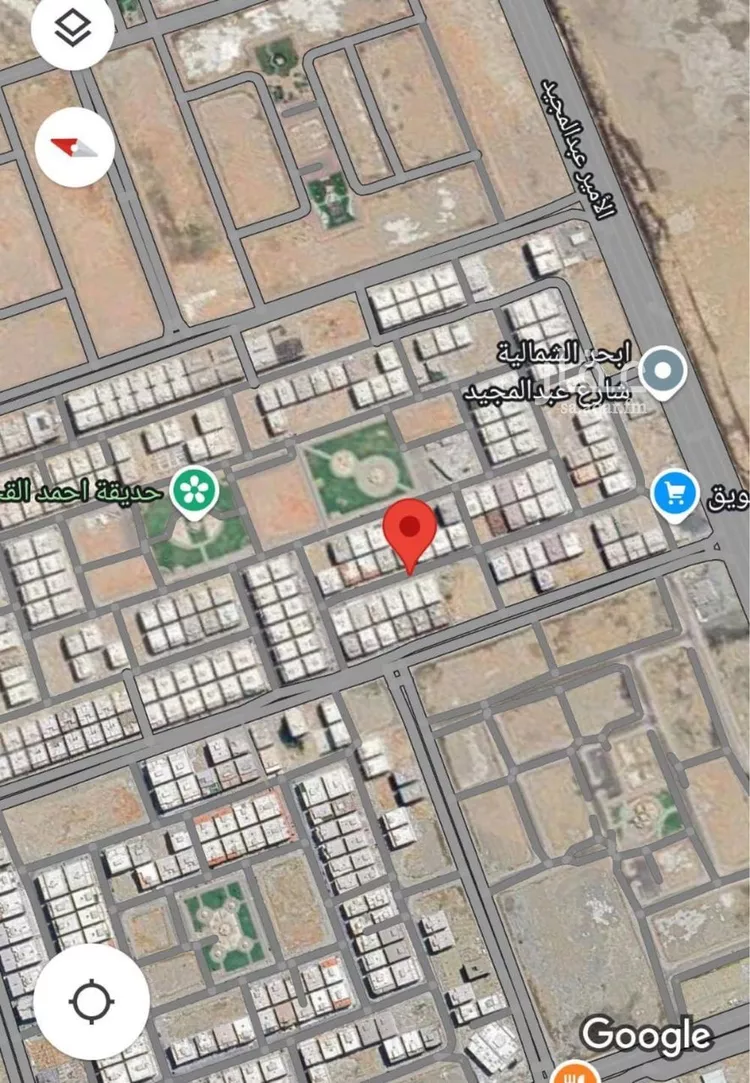Enable location tracking via the crosshair button
The width and height of the screenshot is (750, 1083).
click(92, 999)
